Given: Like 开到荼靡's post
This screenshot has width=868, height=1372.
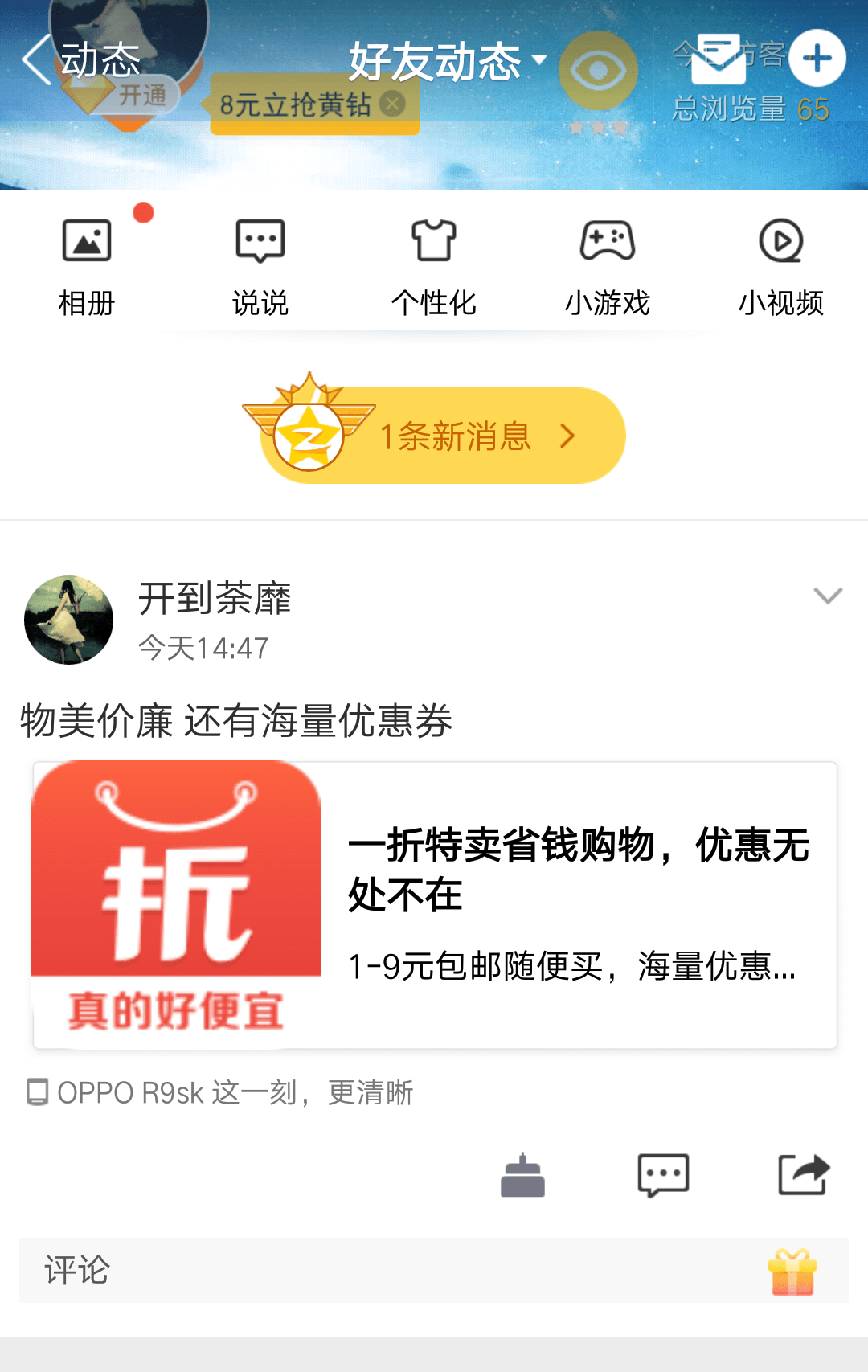Looking at the screenshot, I should point(522,1176).
